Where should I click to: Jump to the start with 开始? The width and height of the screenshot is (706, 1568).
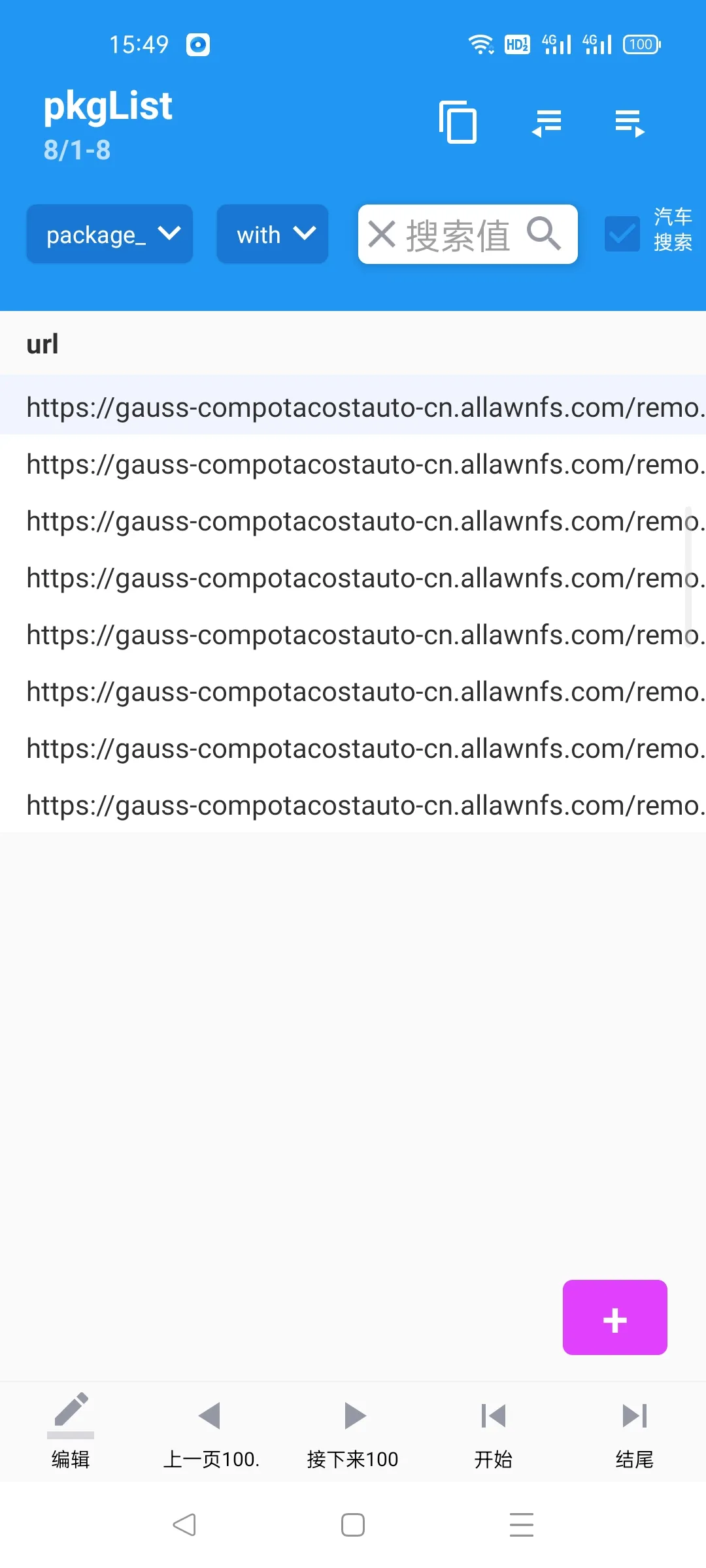(x=494, y=1431)
